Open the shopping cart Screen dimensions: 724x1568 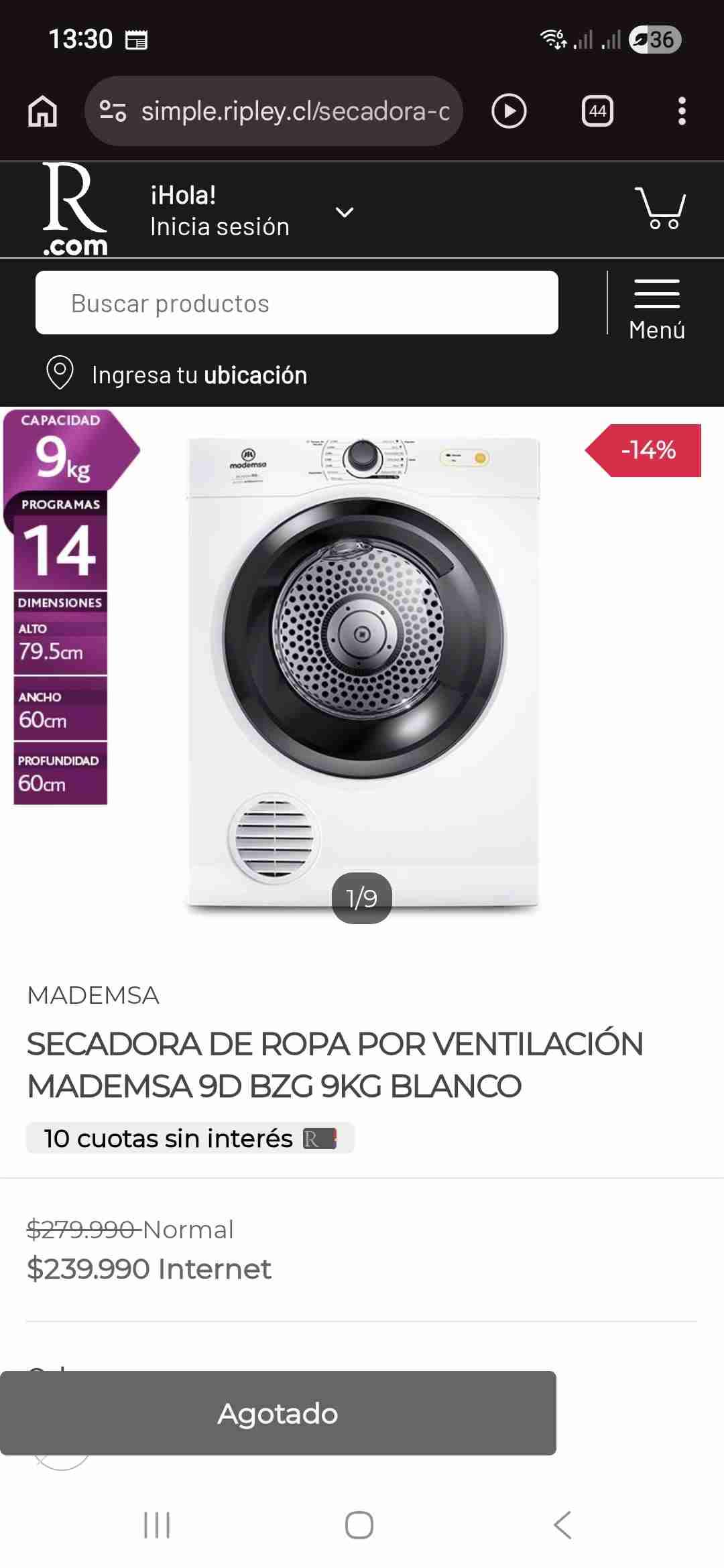[x=660, y=208]
